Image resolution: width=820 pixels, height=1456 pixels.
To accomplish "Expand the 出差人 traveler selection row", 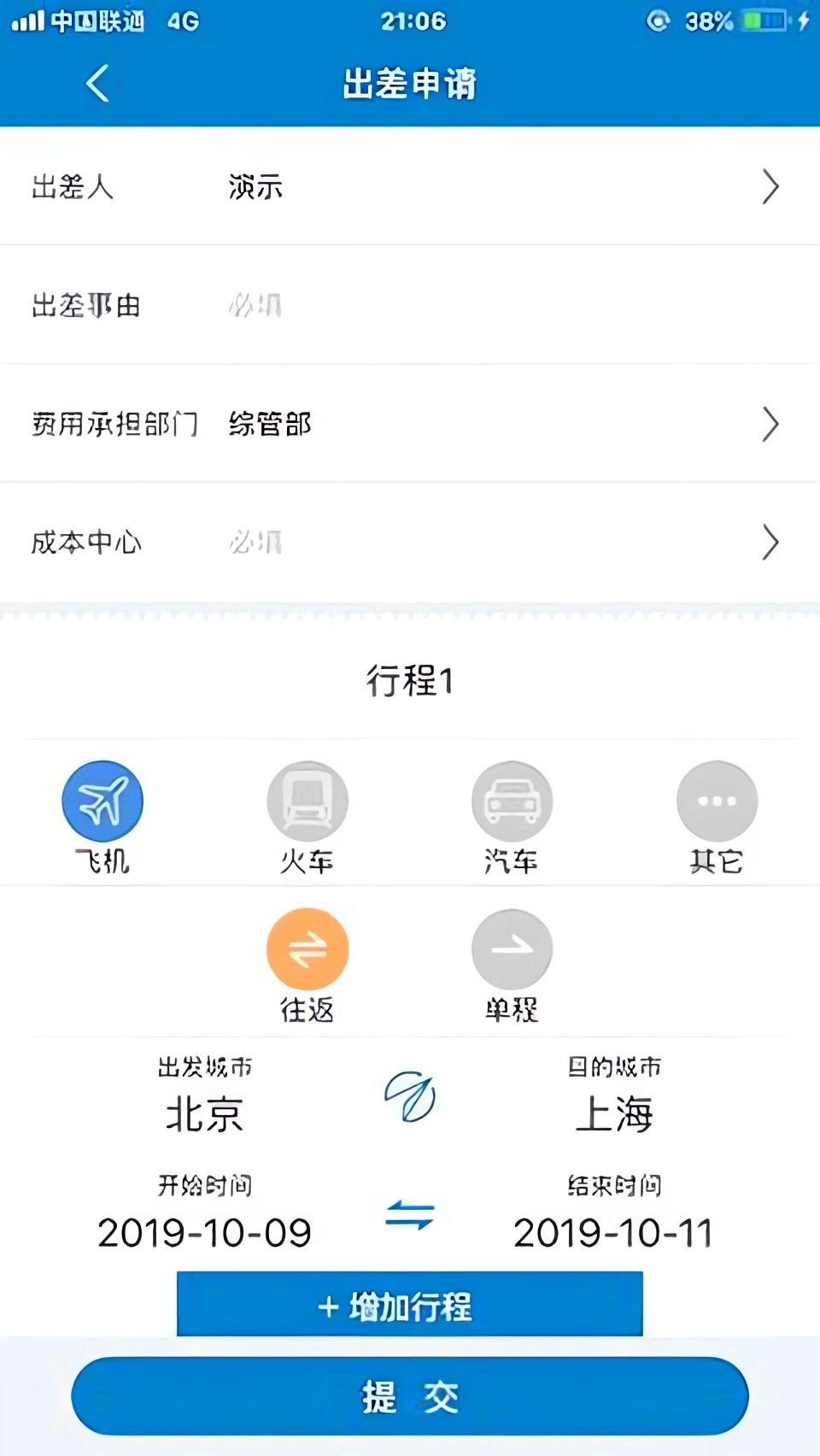I will coord(410,186).
